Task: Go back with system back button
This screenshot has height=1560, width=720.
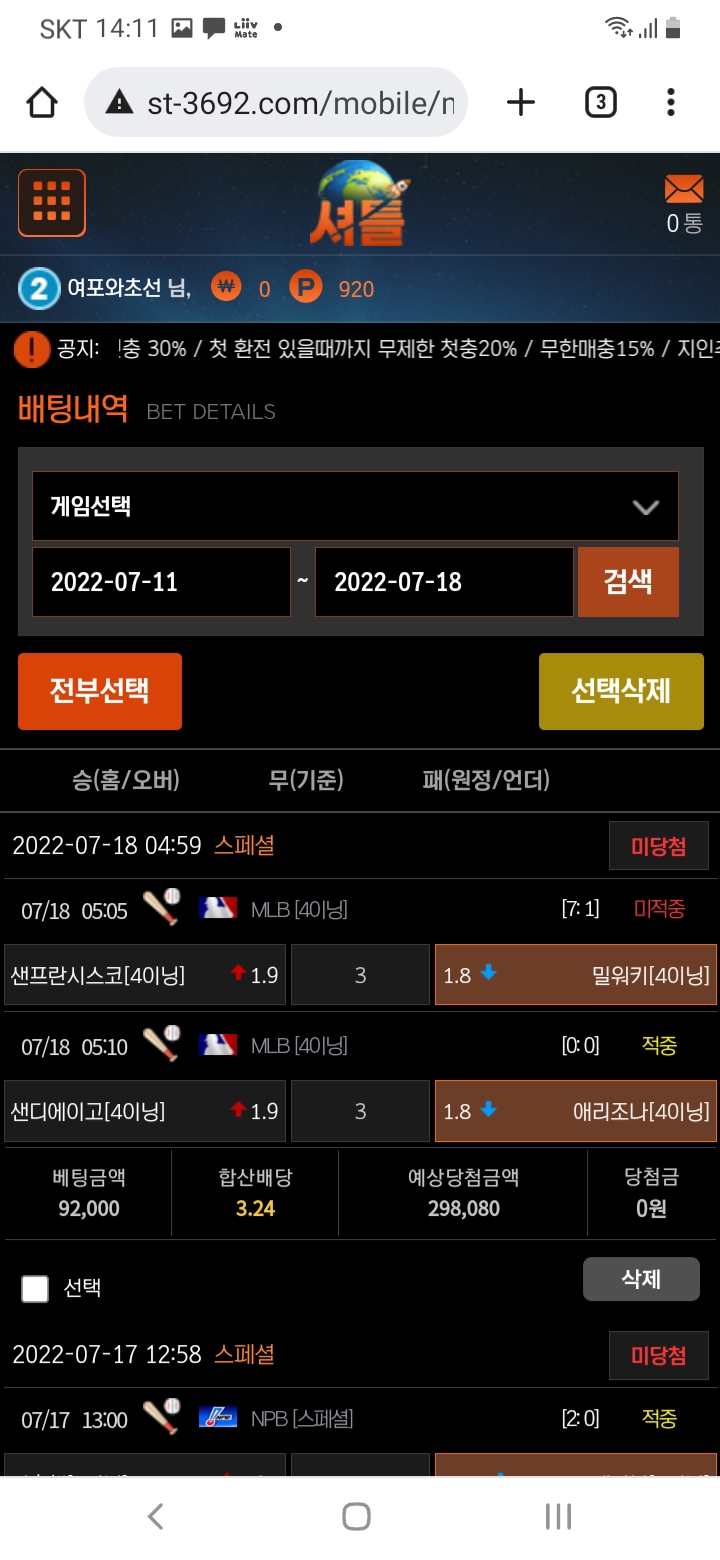Action: [156, 1517]
